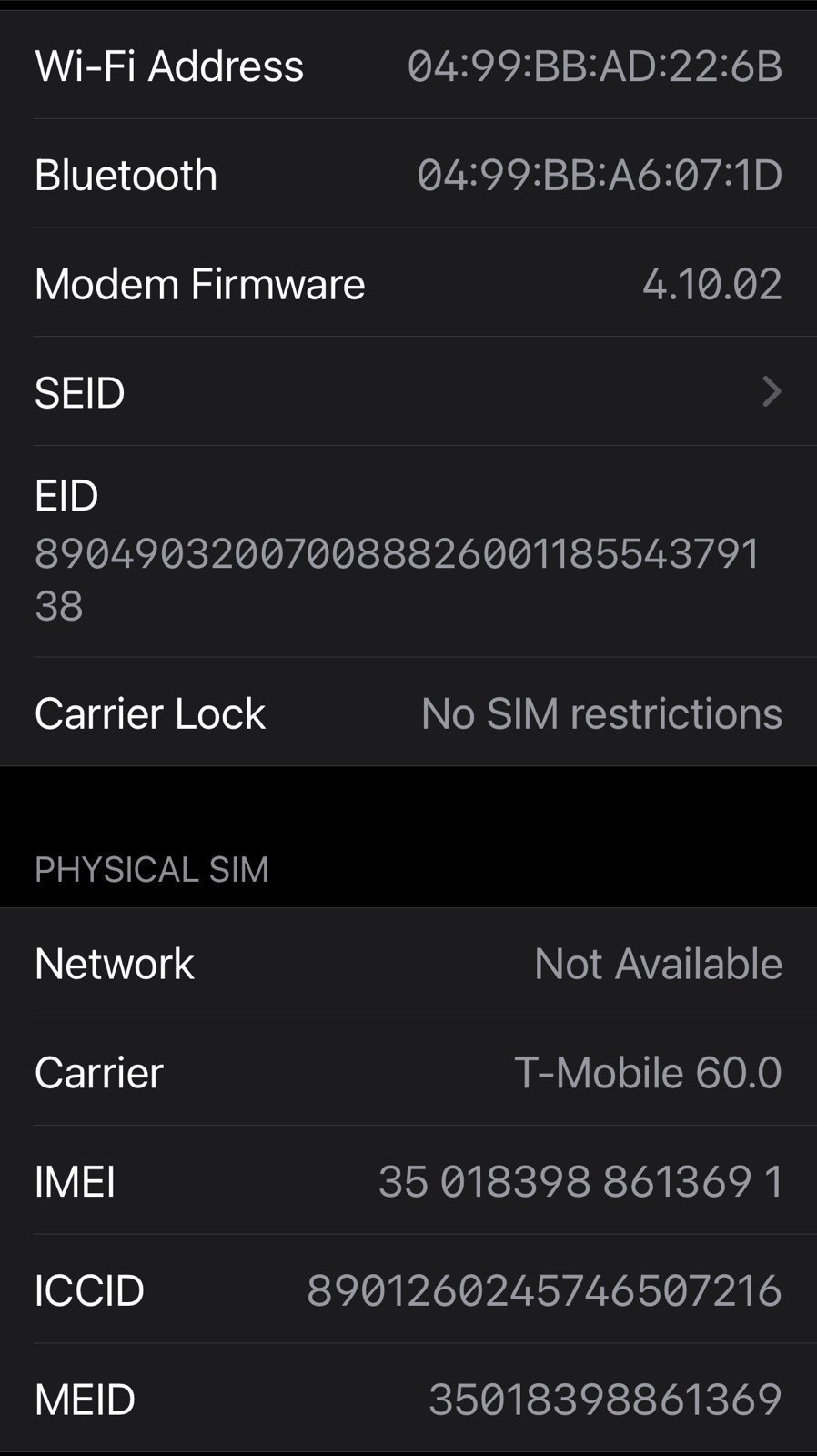This screenshot has height=1456, width=817.
Task: Select the EID number
Action: [x=400, y=549]
